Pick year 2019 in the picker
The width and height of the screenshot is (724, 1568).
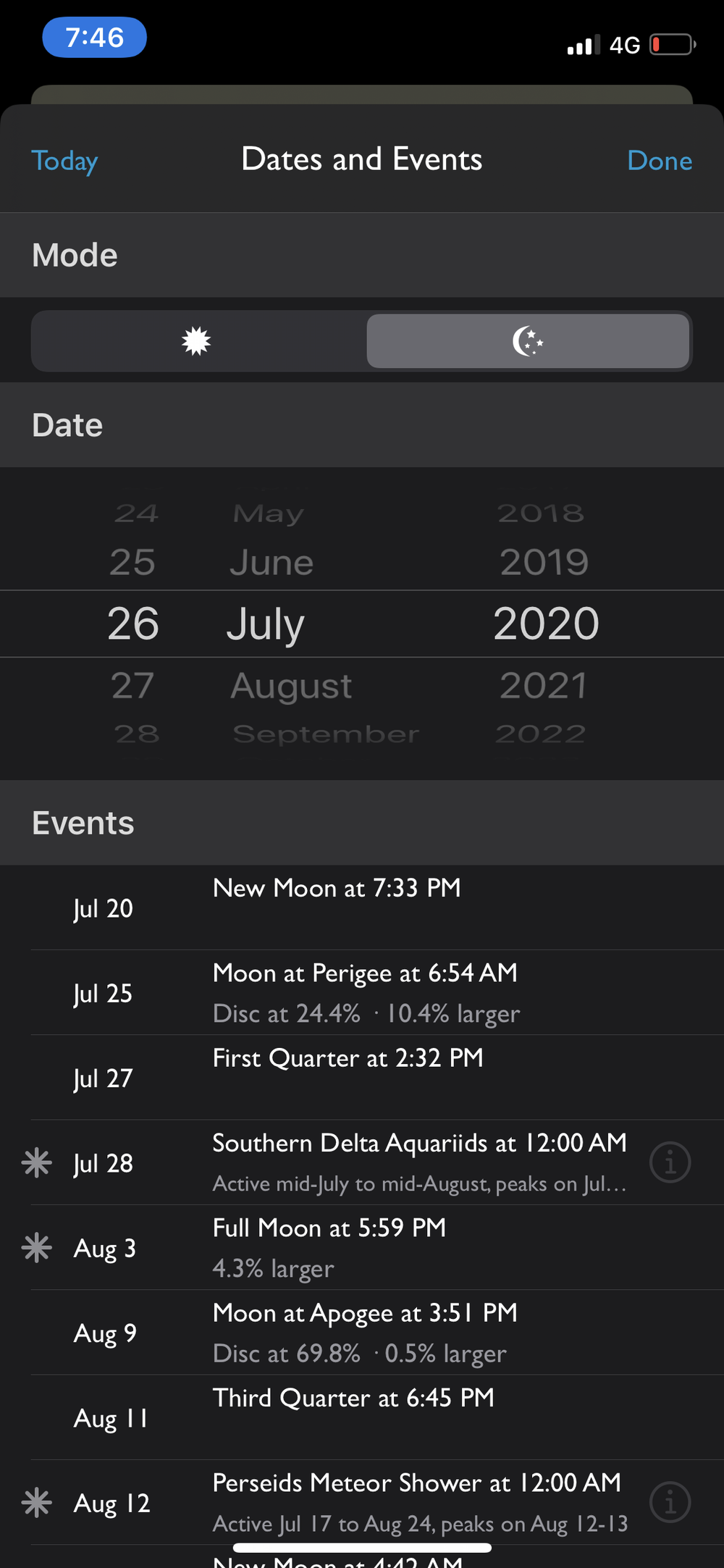[544, 563]
